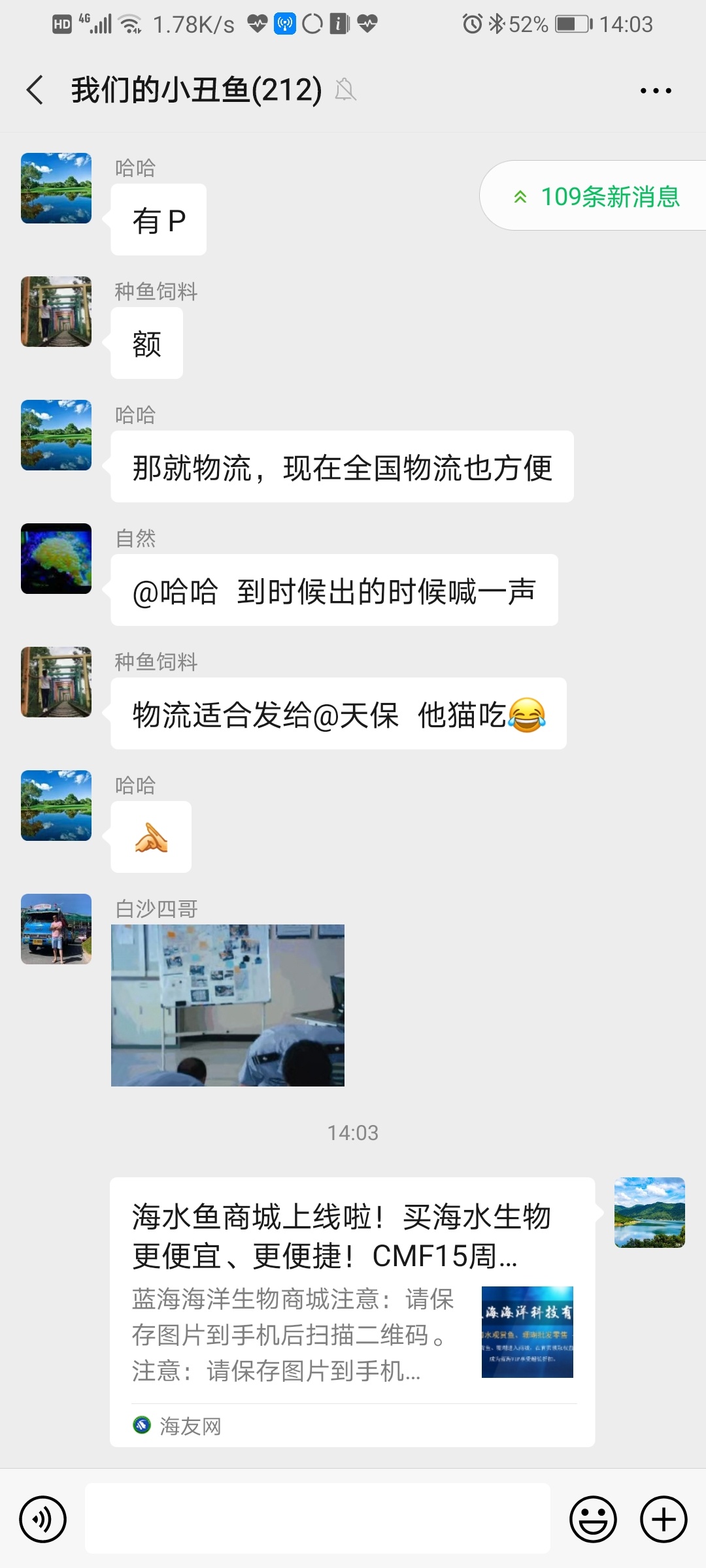Viewport: 706px width, 1568px height.
Task: Open 自然's profile avatar
Action: [x=56, y=559]
